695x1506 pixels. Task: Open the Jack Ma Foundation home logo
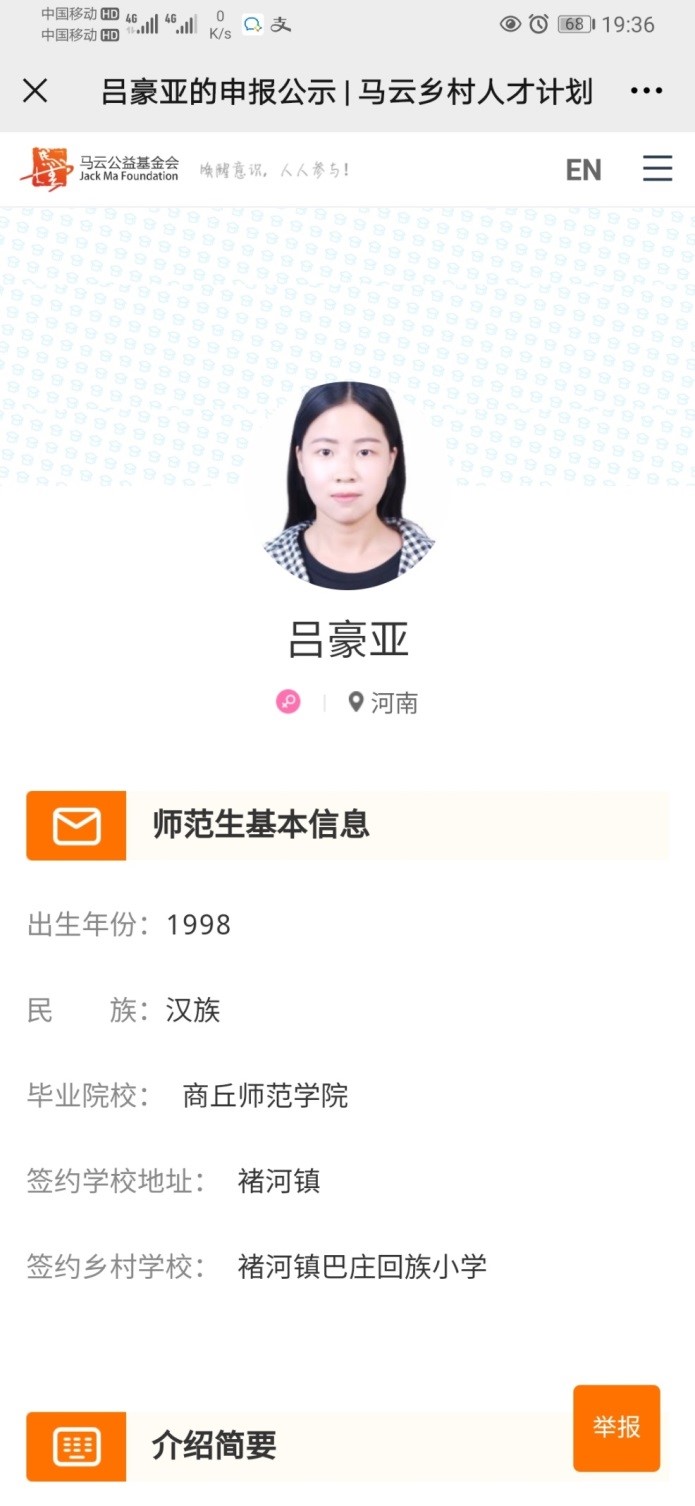click(100, 169)
